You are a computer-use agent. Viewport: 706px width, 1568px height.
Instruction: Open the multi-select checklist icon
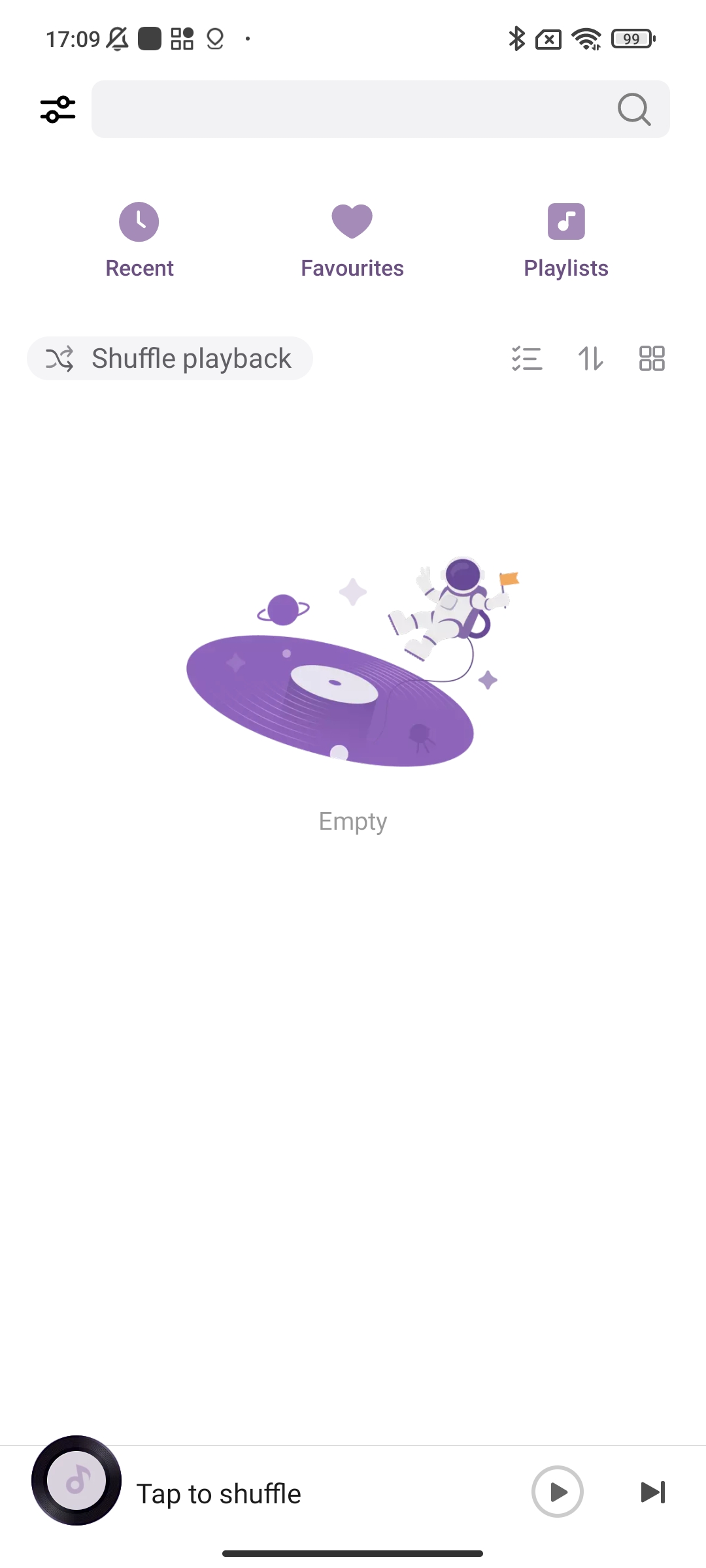[527, 359]
